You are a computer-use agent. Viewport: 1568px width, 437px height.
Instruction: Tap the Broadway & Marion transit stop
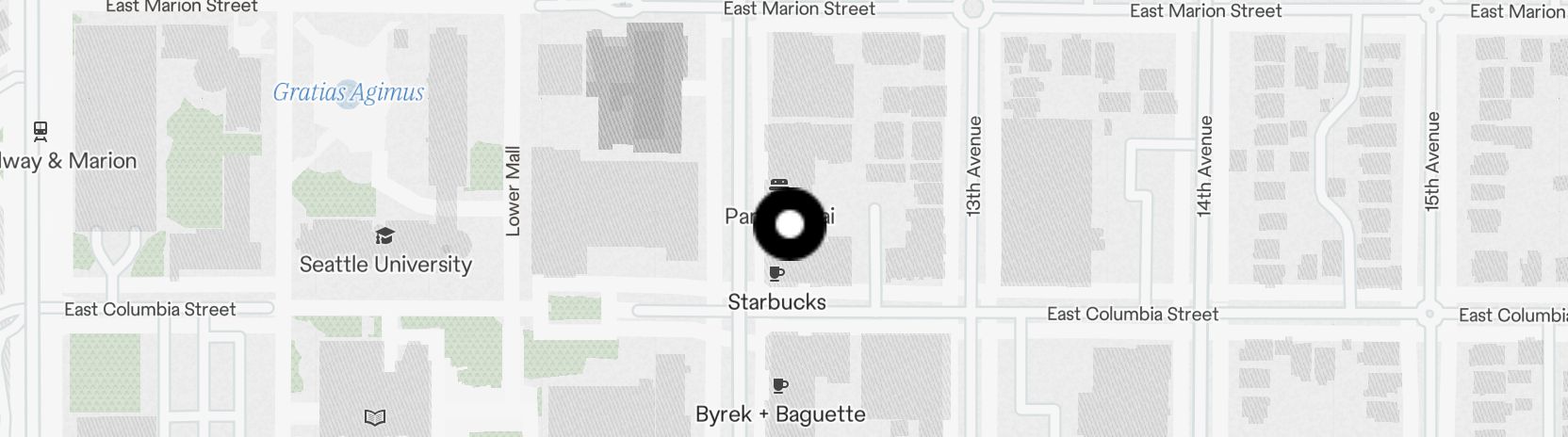pyautogui.click(x=41, y=130)
